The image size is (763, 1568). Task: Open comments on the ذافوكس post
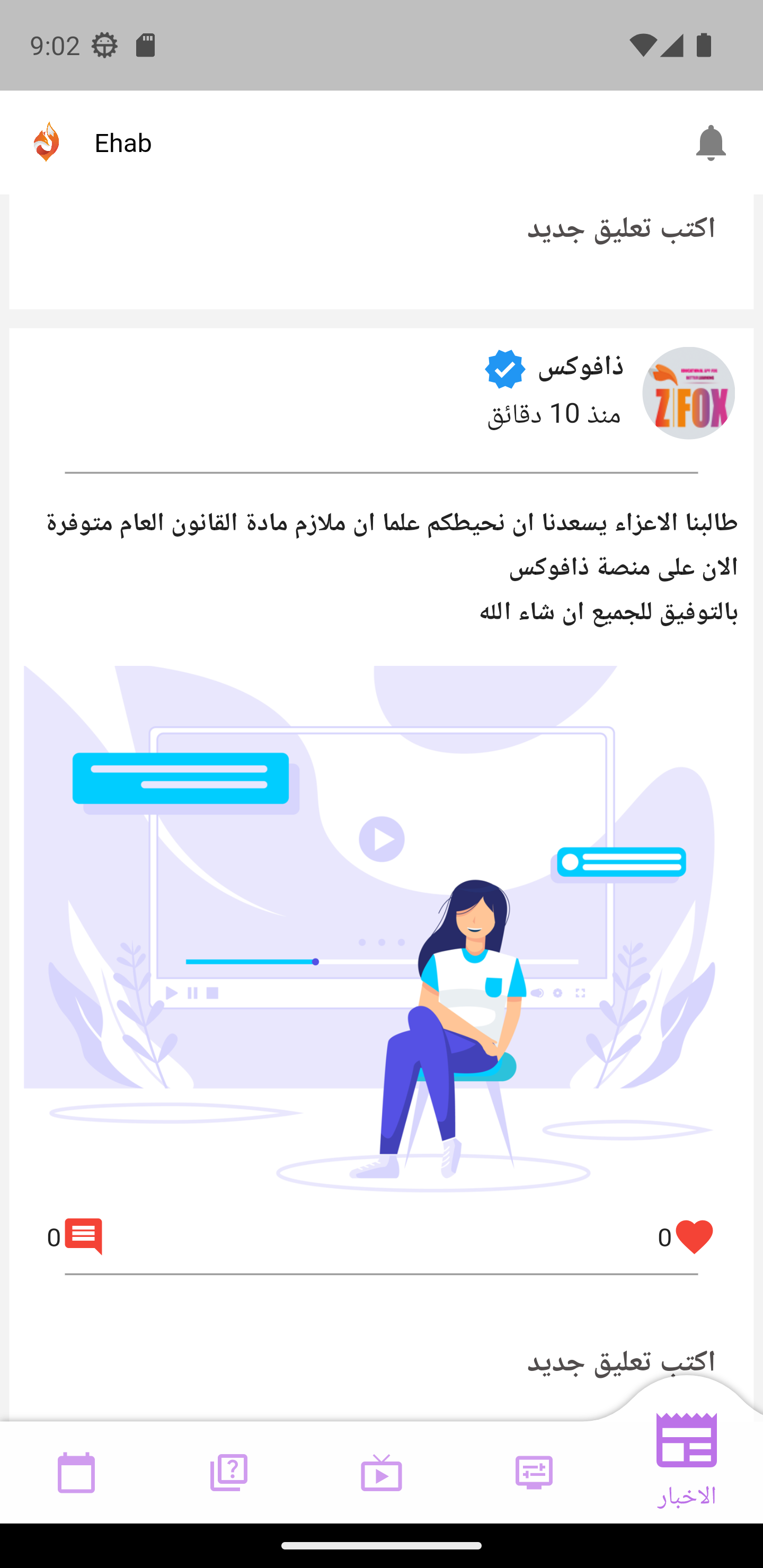(x=83, y=1236)
